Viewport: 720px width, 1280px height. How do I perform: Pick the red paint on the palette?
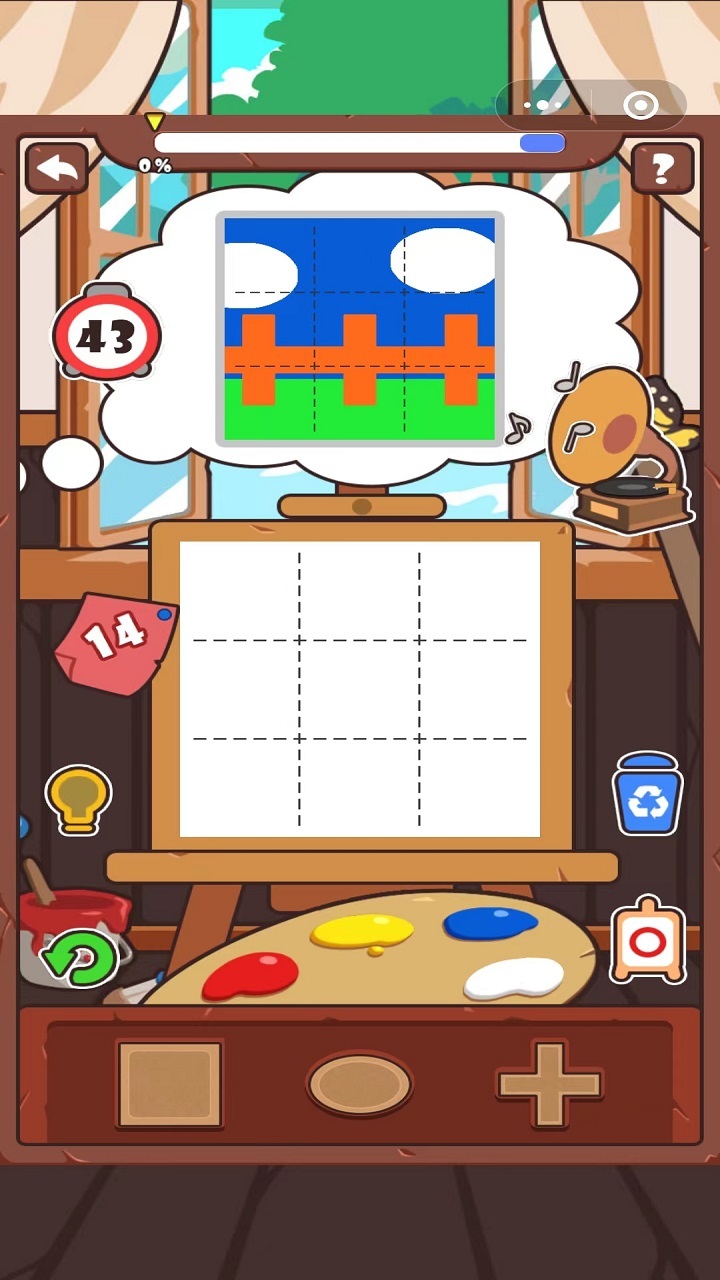[251, 974]
